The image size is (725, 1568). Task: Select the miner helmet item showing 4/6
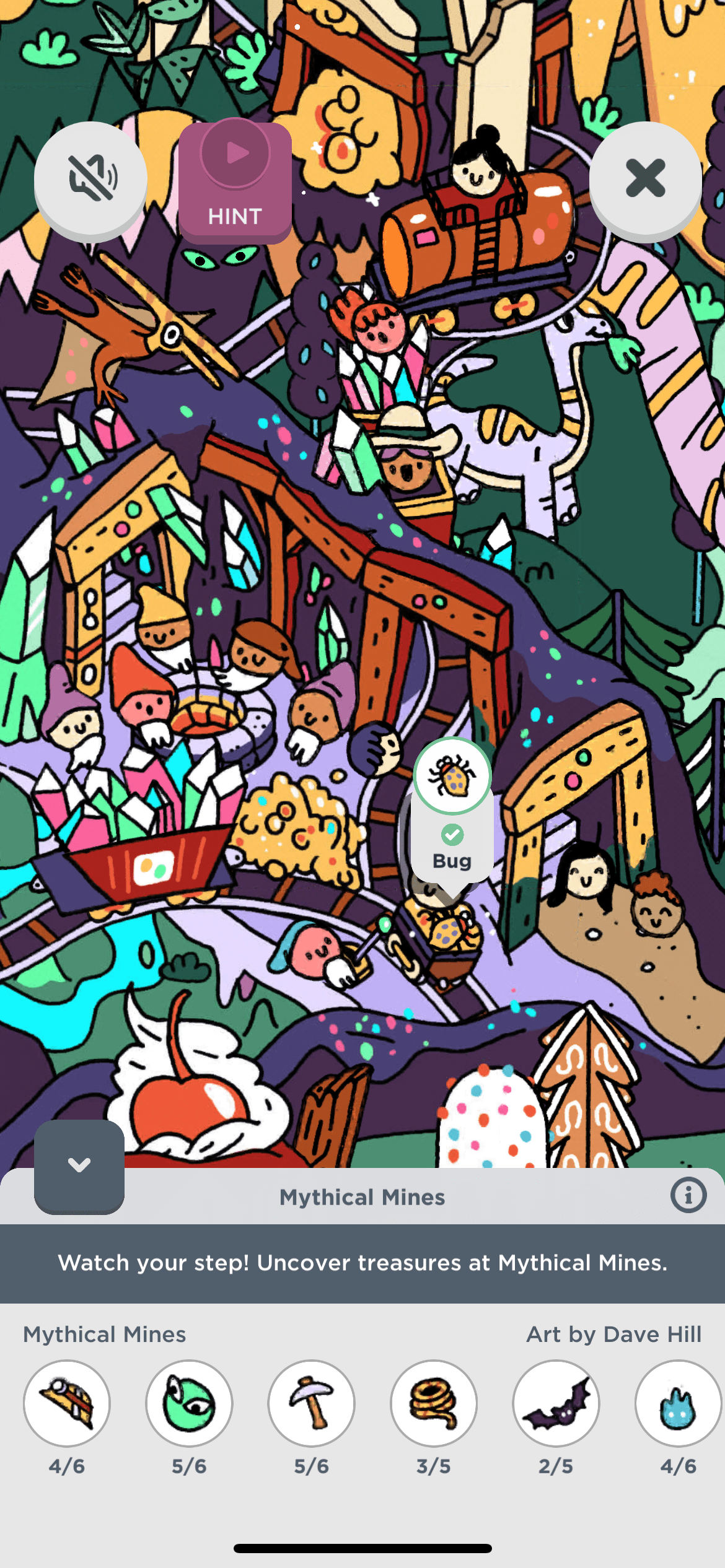coord(67,1403)
